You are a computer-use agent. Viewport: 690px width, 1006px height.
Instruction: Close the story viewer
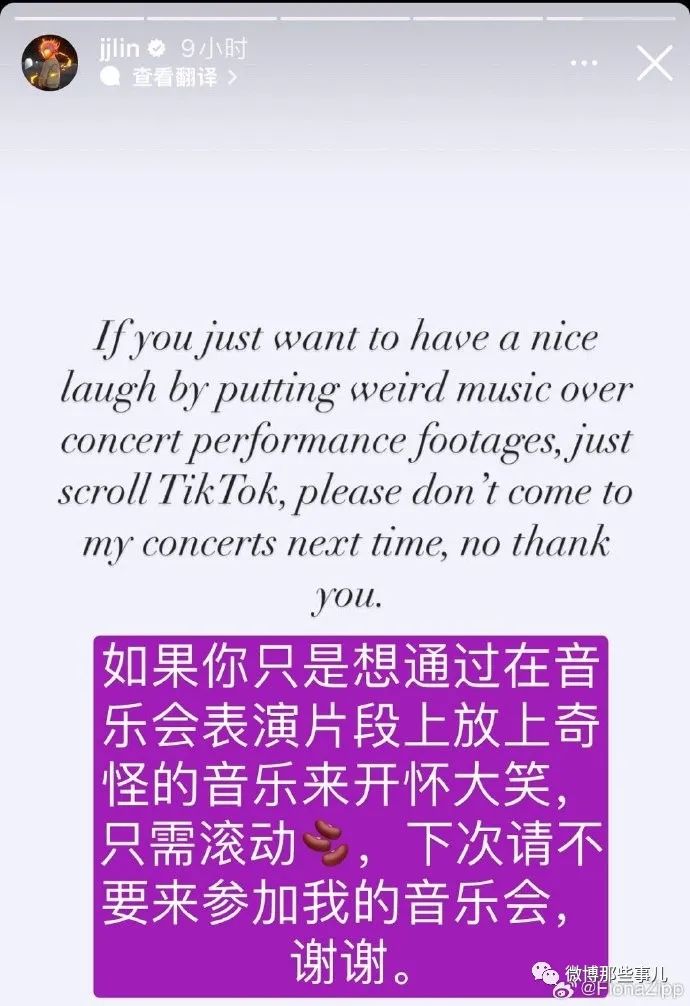[655, 63]
